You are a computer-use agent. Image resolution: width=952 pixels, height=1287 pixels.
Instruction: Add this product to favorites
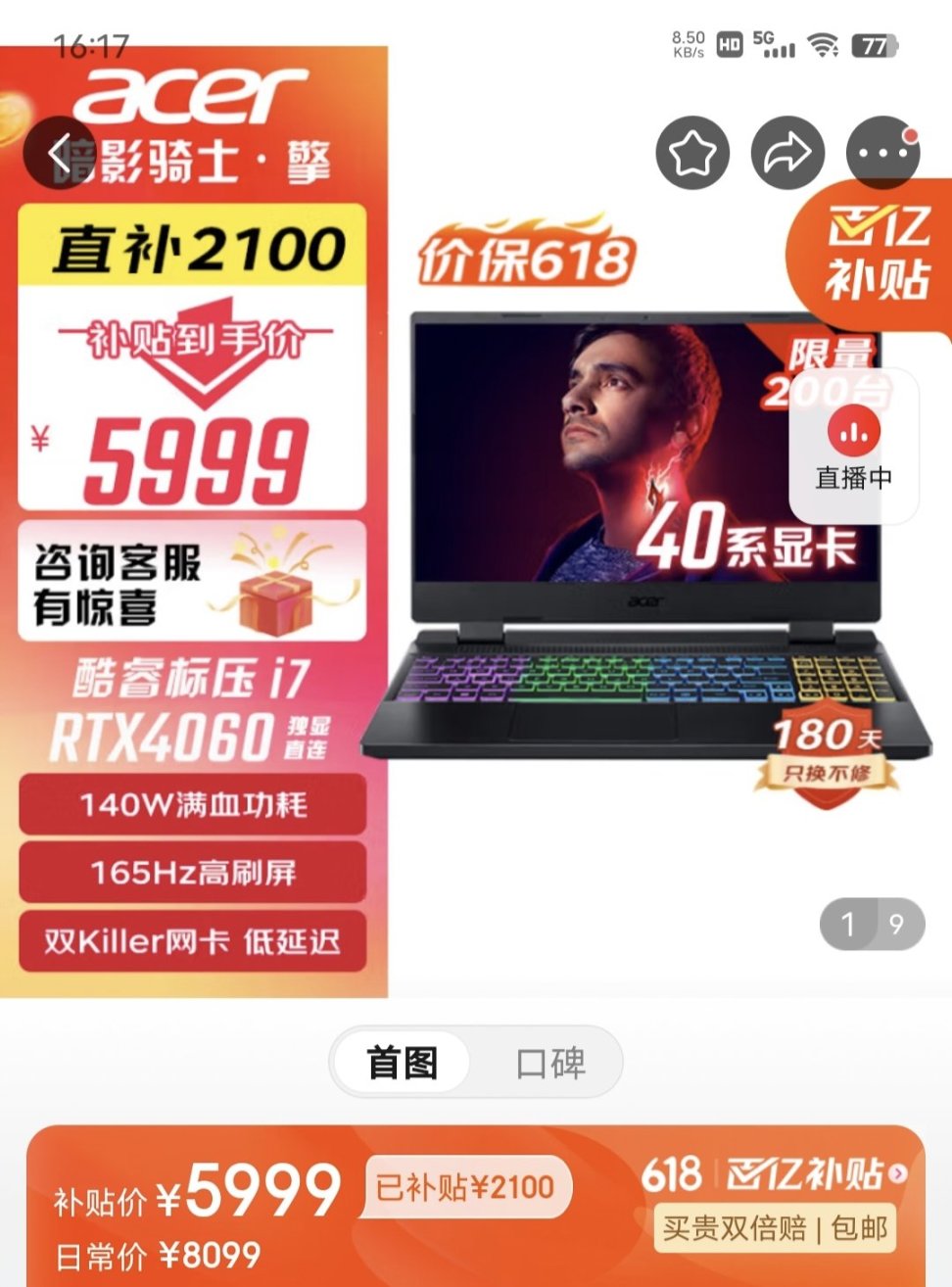point(692,153)
